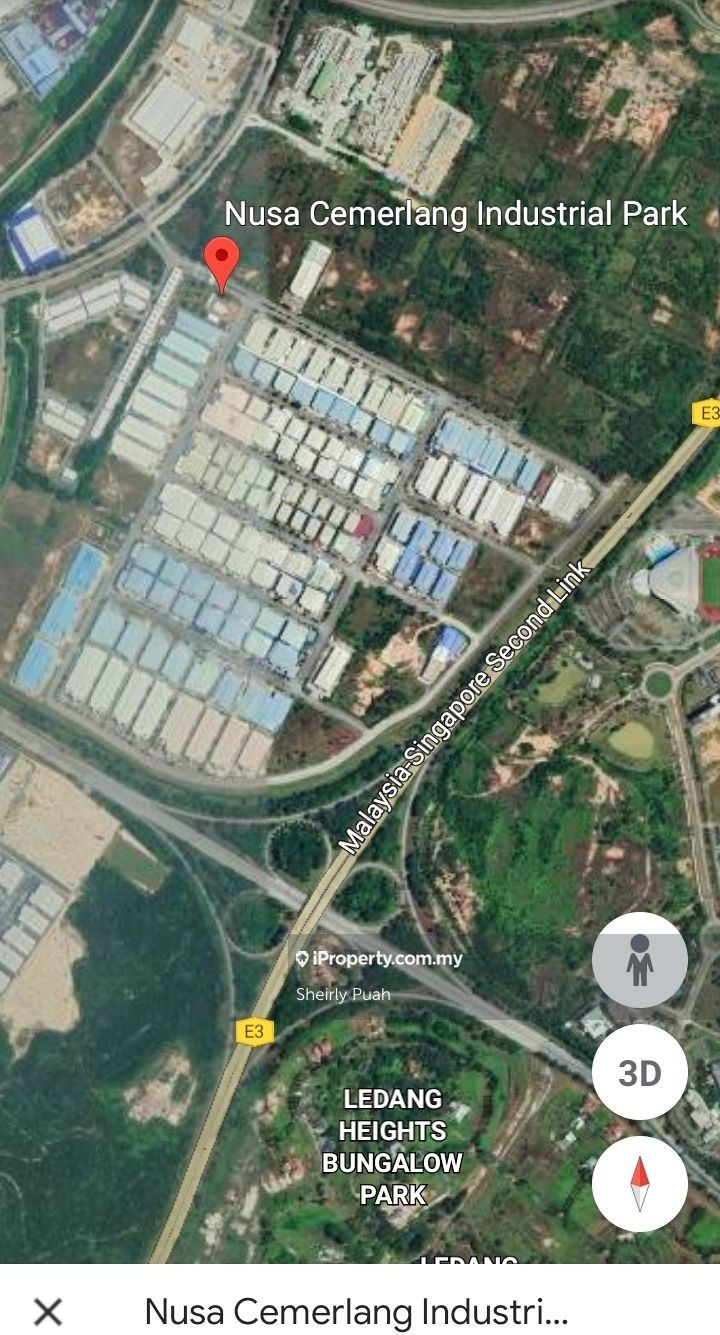This screenshot has height=1335, width=720.
Task: Expand the Nusa Cemerlang Industri… place sheet
Action: [x=356, y=1311]
